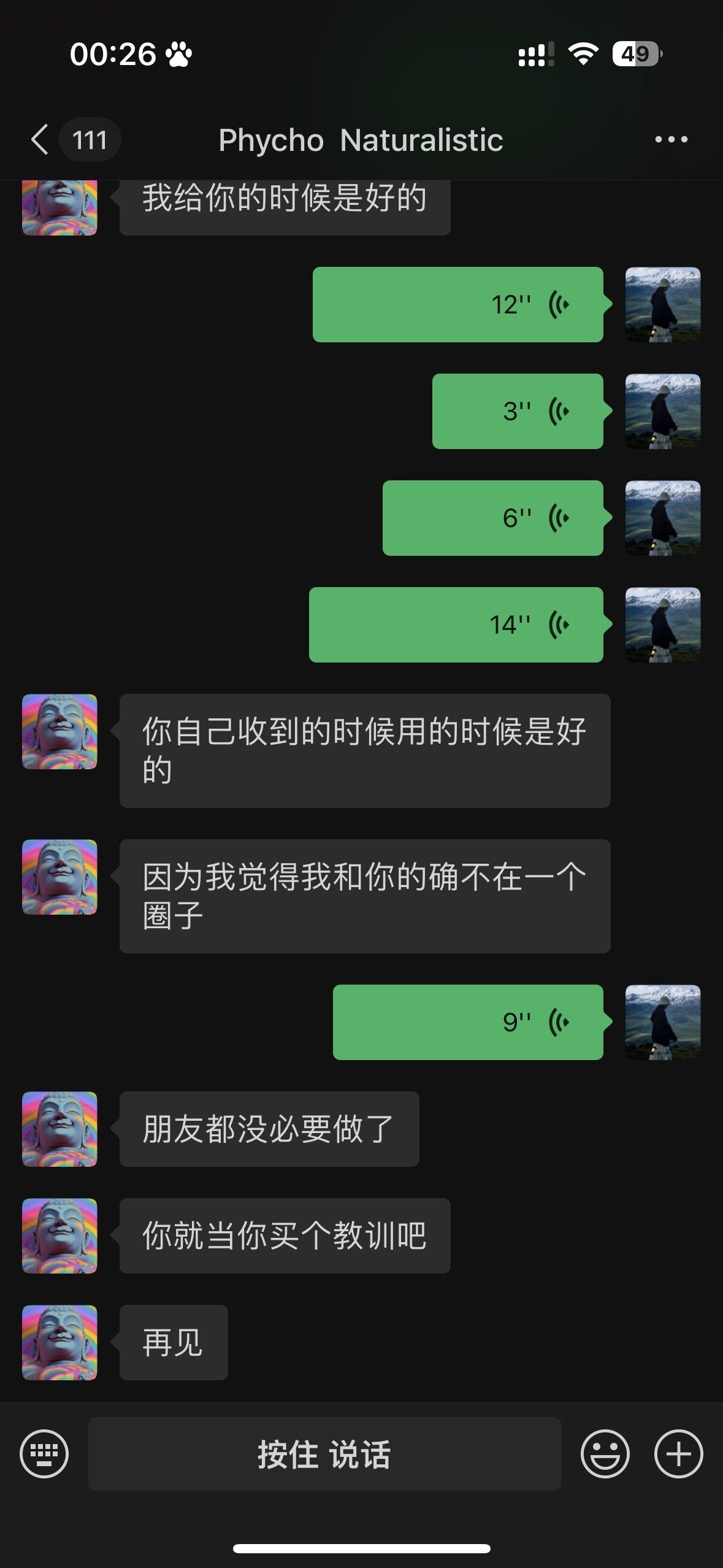723x1568 pixels.
Task: Tap the 按住 说话 hold-to-talk button
Action: [324, 1453]
